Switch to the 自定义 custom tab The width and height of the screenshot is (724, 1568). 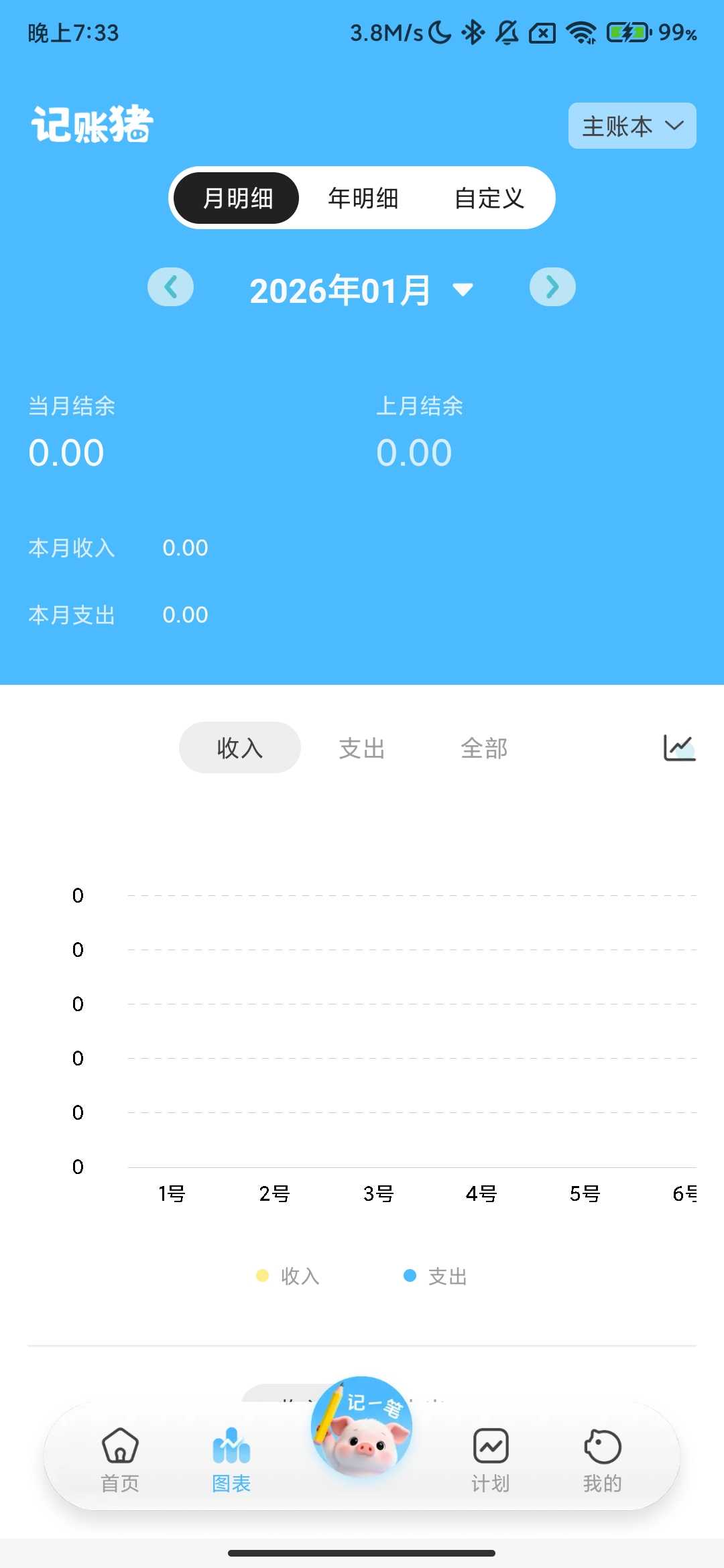(x=489, y=198)
